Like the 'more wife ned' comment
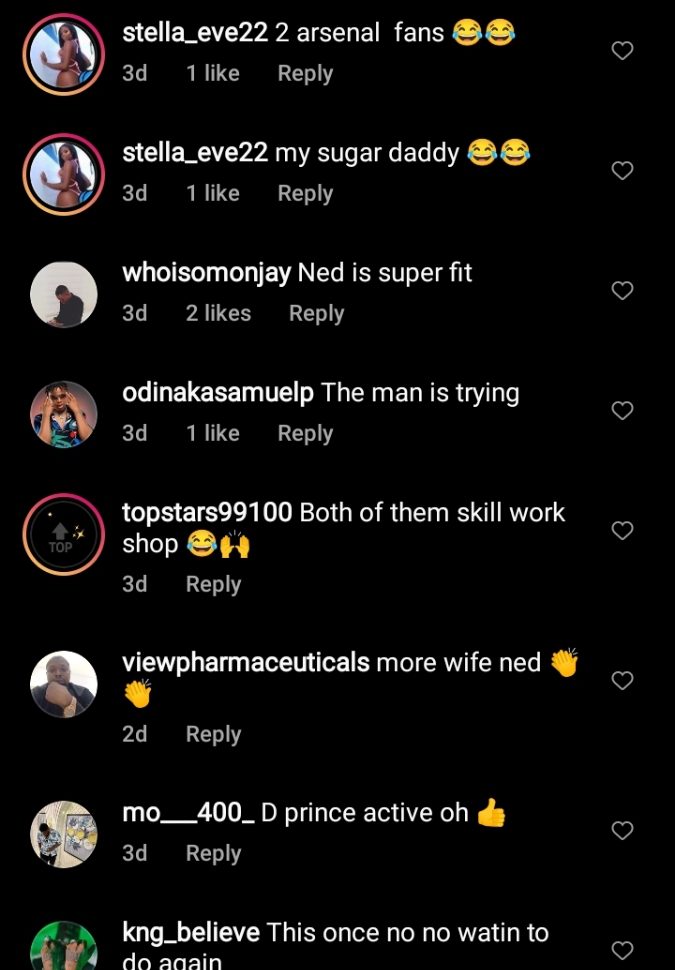This screenshot has height=970, width=675. pos(622,681)
